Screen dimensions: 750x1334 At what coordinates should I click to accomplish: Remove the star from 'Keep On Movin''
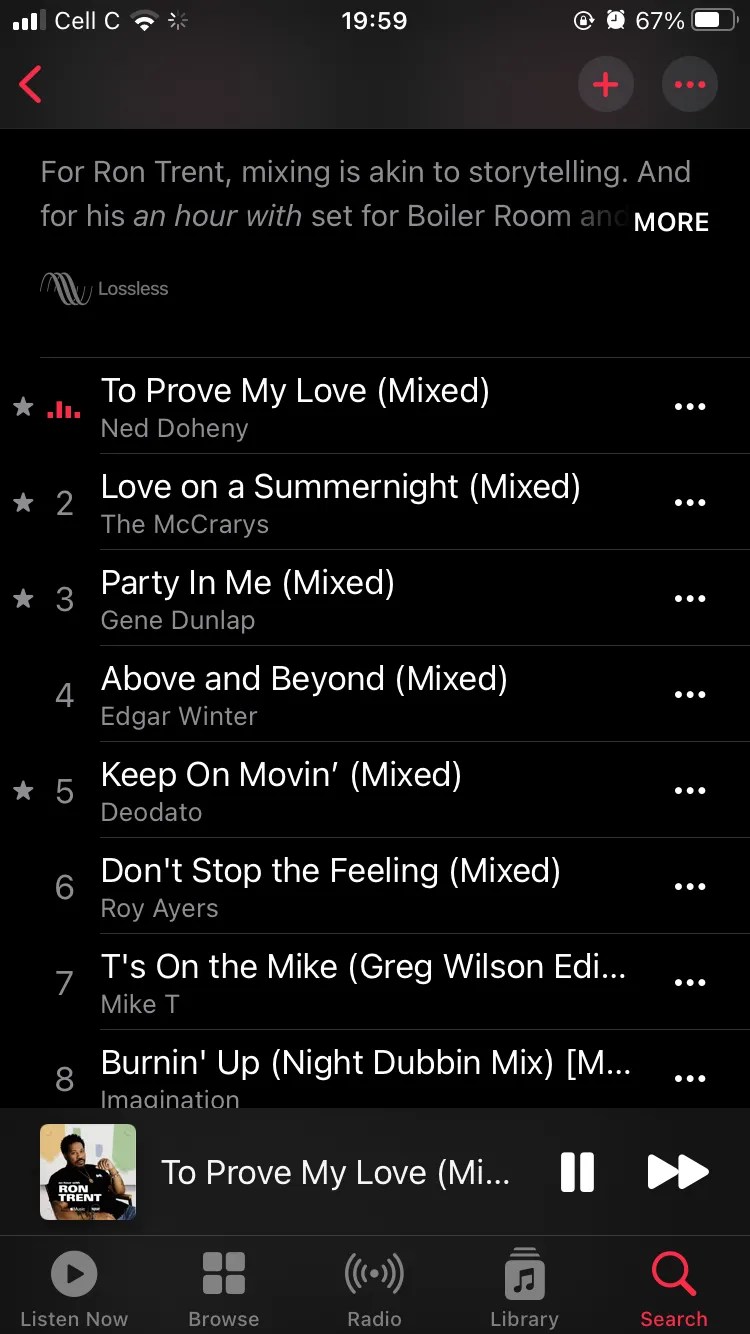[x=23, y=790]
